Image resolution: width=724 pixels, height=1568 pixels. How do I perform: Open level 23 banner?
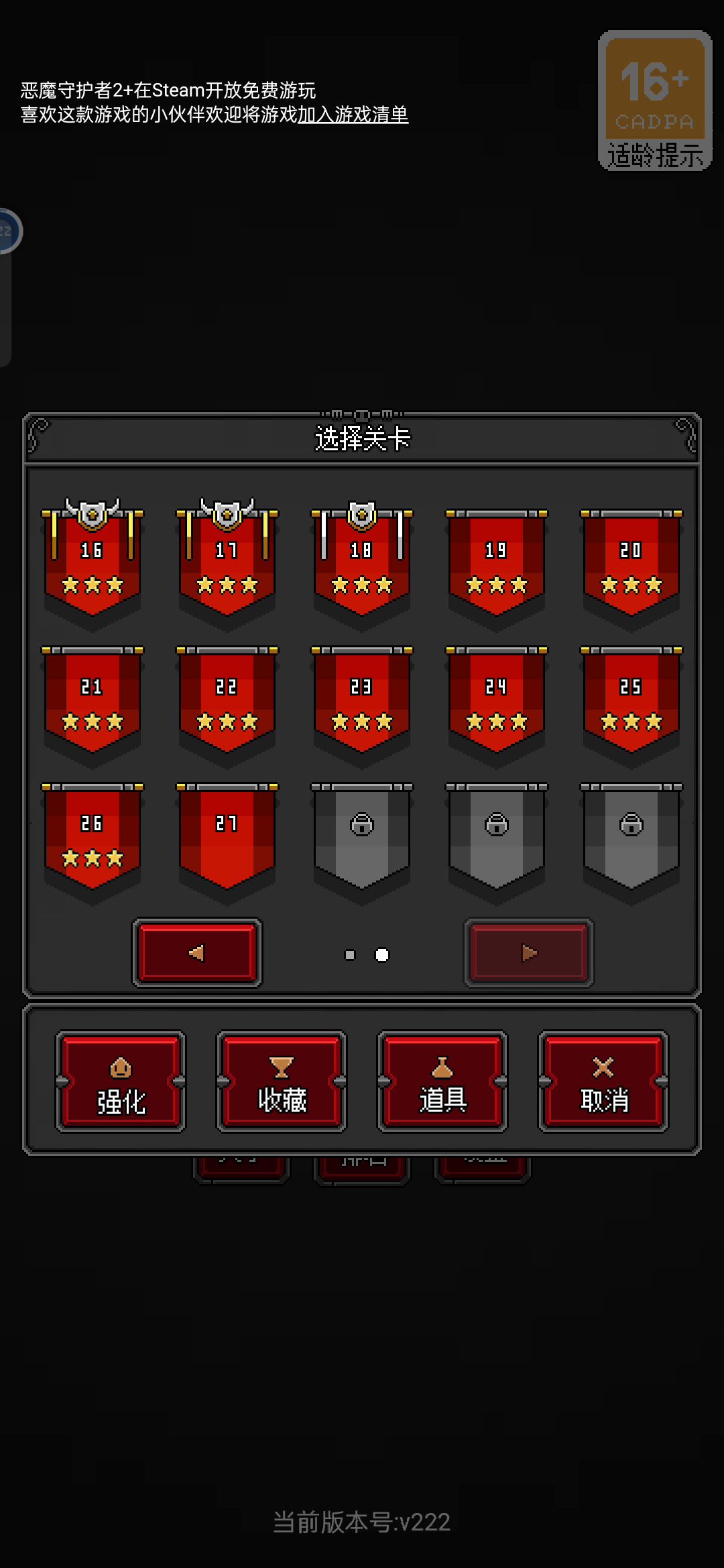[x=362, y=700]
